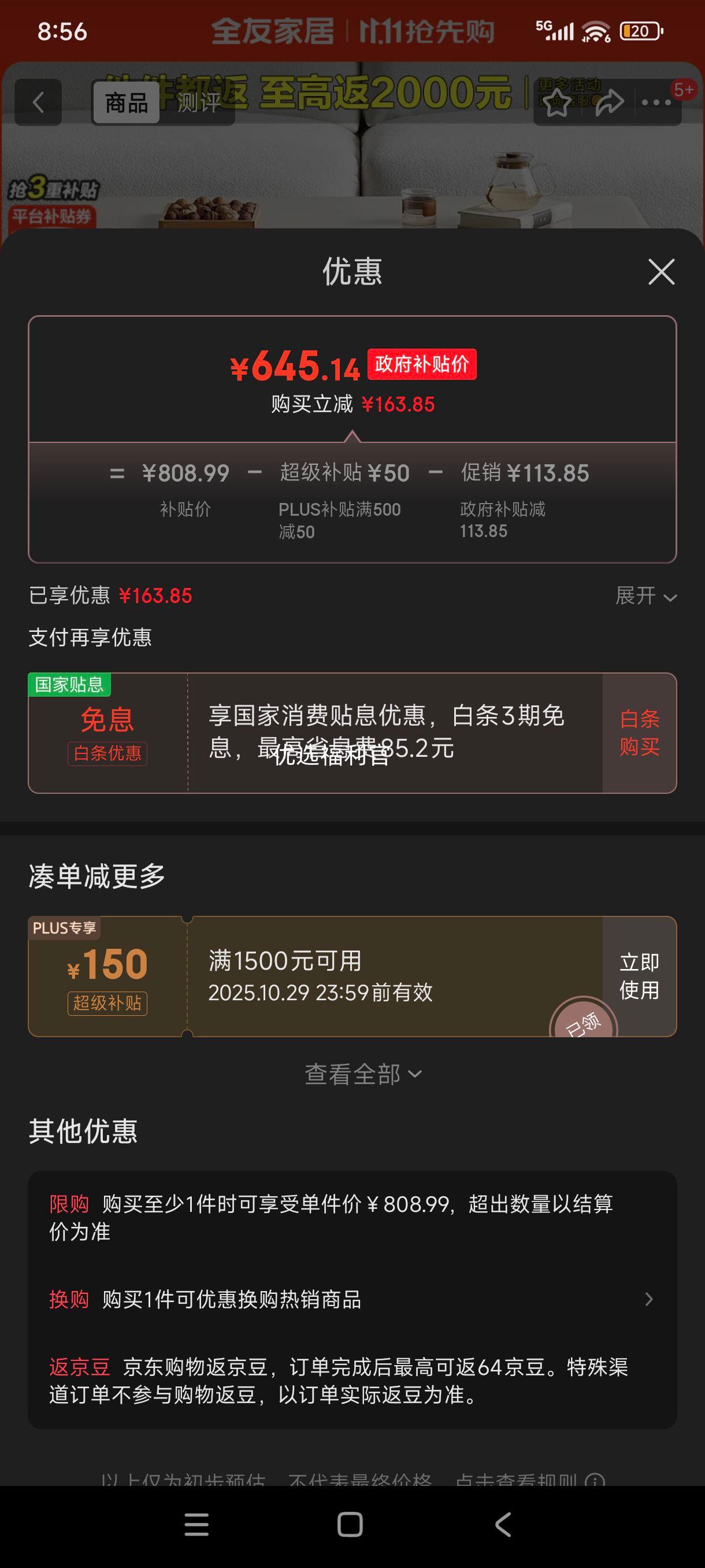Open the 点击查看规则 rules link

(x=529, y=1480)
